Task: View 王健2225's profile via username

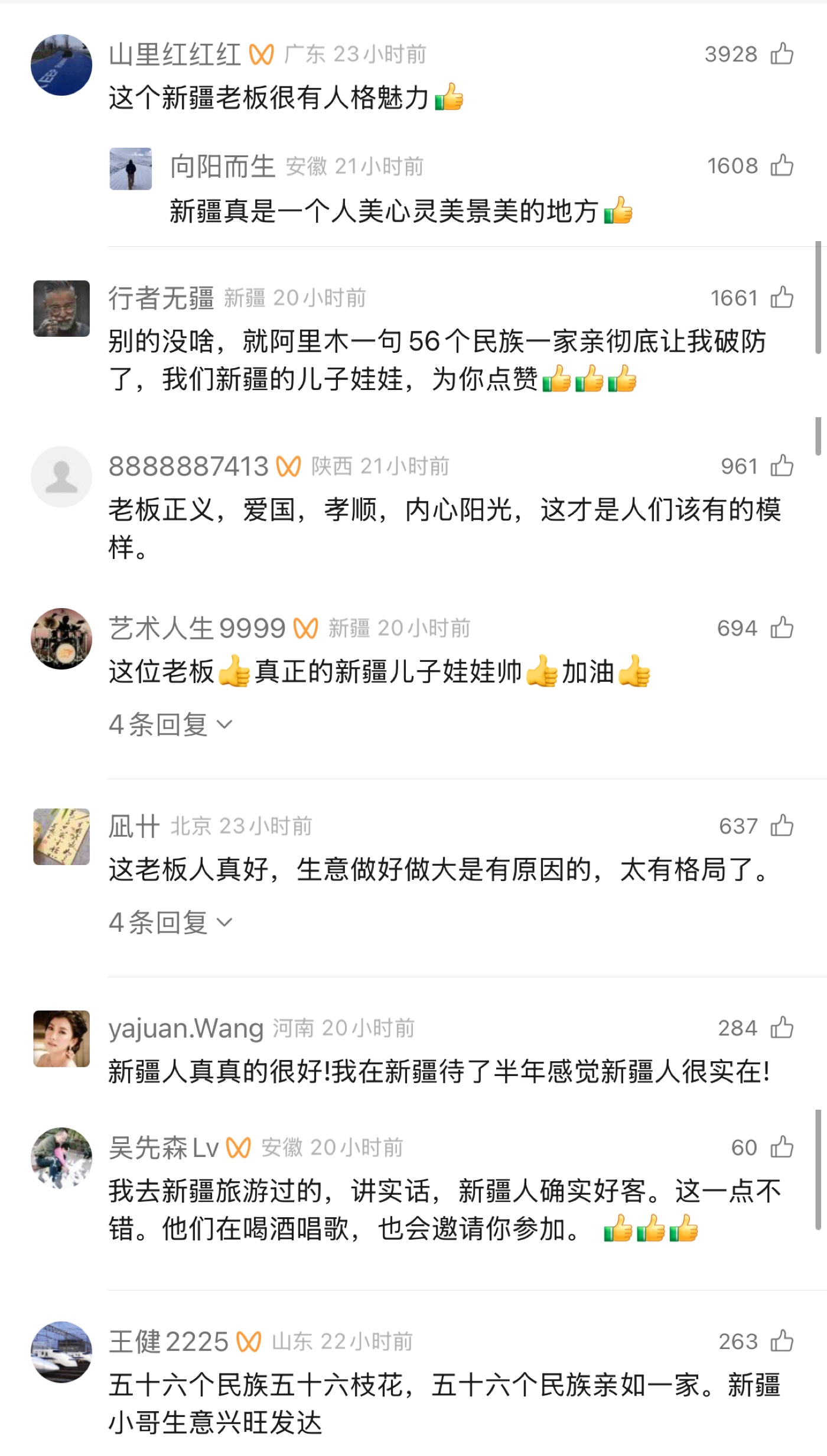Action: pyautogui.click(x=168, y=1342)
